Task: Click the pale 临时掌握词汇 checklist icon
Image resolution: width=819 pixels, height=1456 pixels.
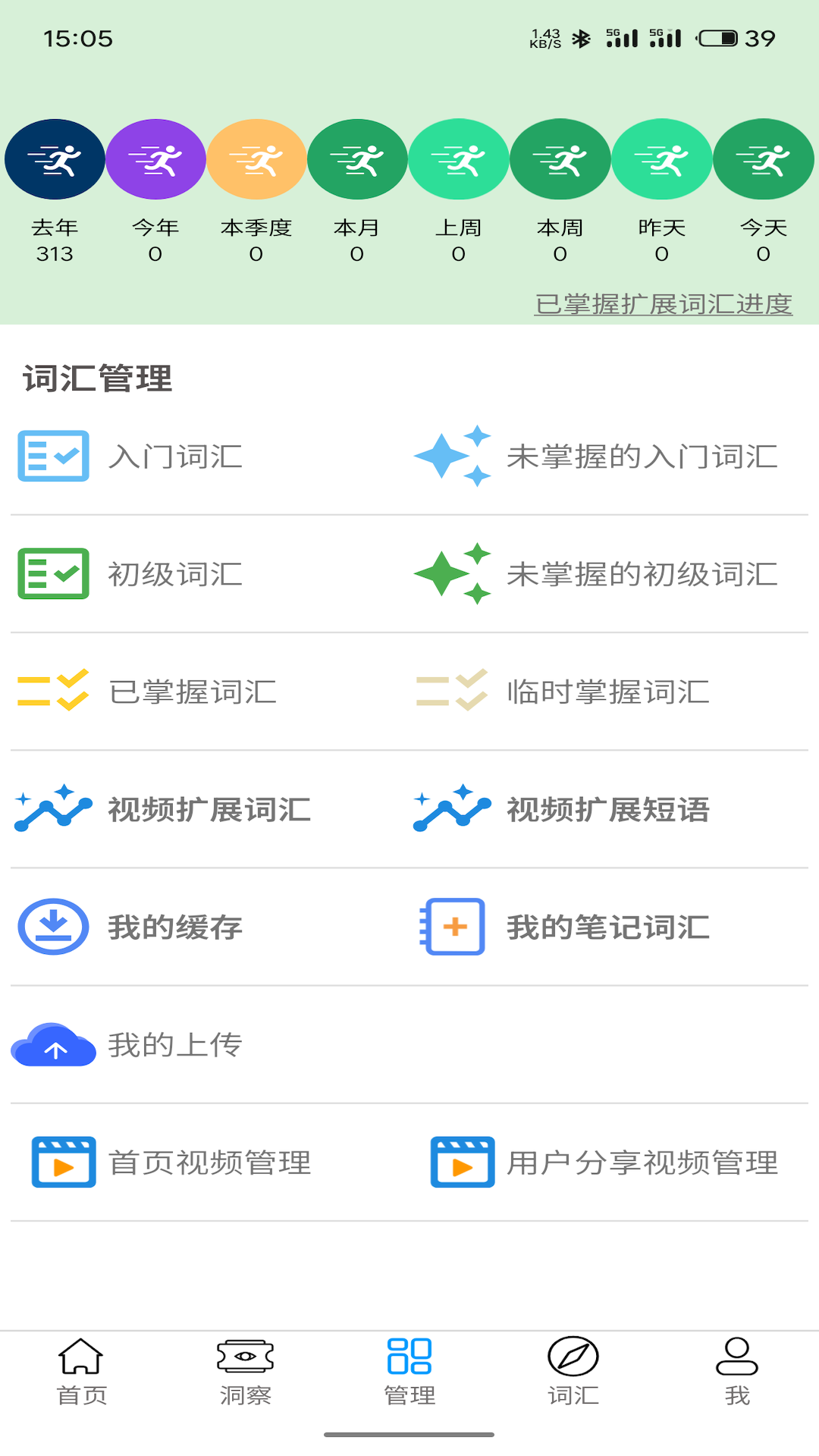Action: 452,691
